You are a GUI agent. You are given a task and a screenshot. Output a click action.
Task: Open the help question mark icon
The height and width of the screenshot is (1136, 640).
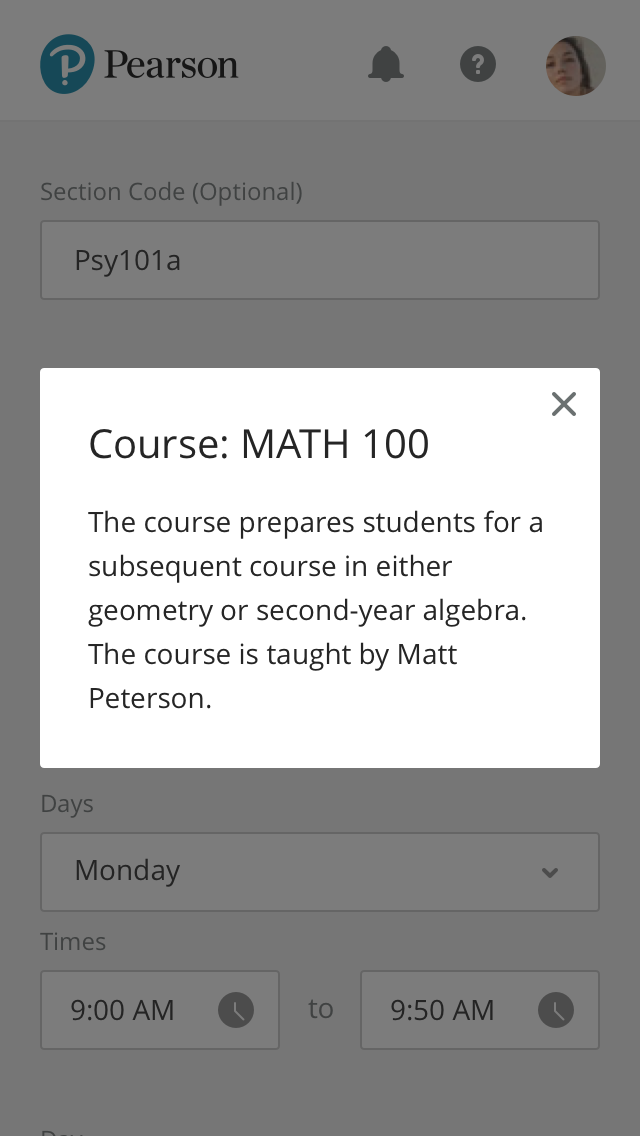(x=478, y=65)
